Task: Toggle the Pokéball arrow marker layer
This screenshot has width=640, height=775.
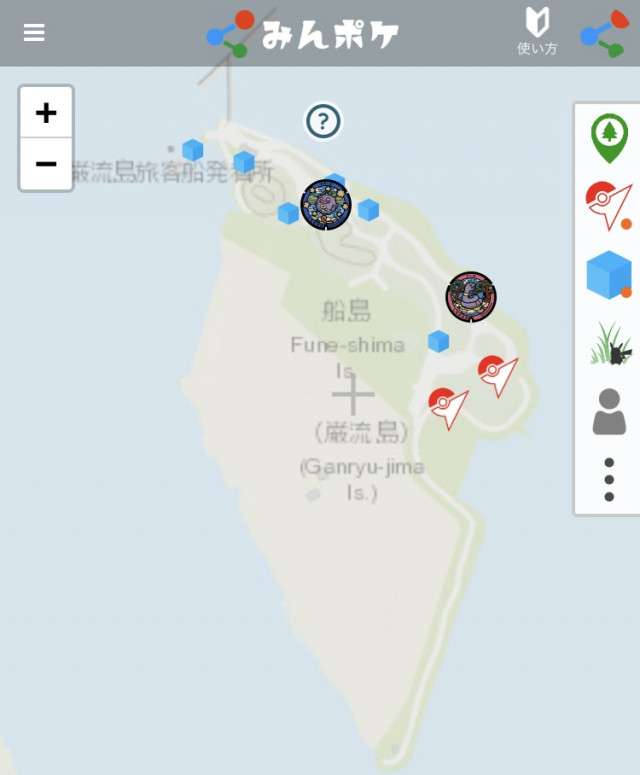Action: click(x=608, y=205)
